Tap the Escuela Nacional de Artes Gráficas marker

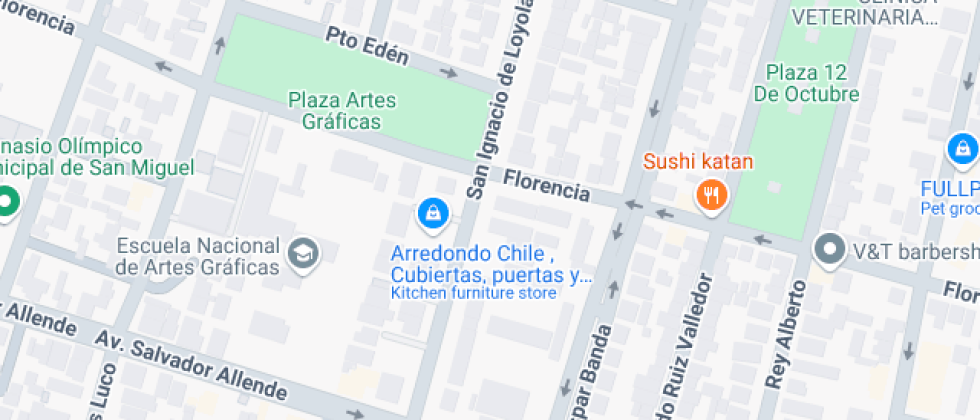tap(301, 253)
